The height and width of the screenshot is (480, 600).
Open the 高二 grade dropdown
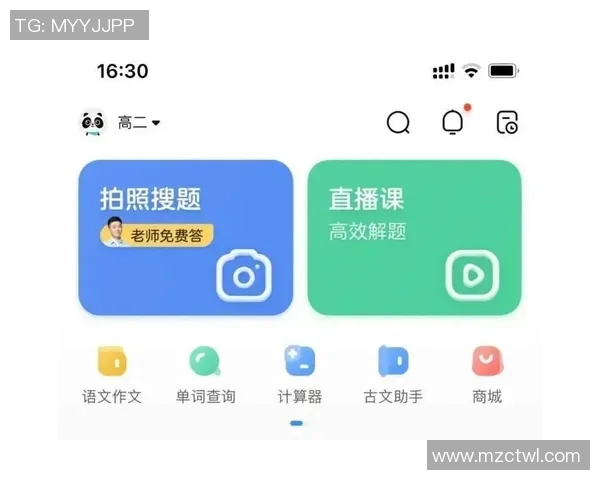[138, 123]
